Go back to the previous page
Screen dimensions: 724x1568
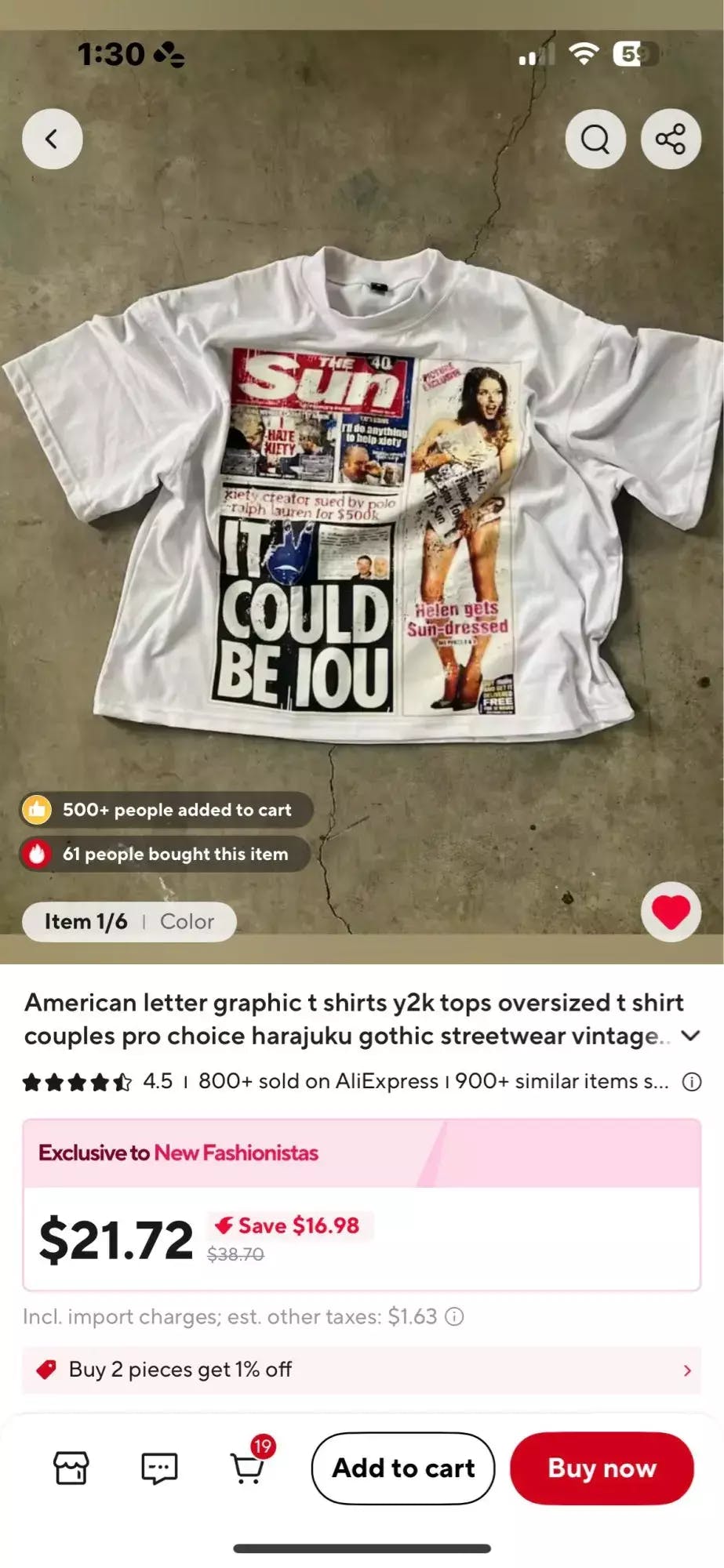52,140
